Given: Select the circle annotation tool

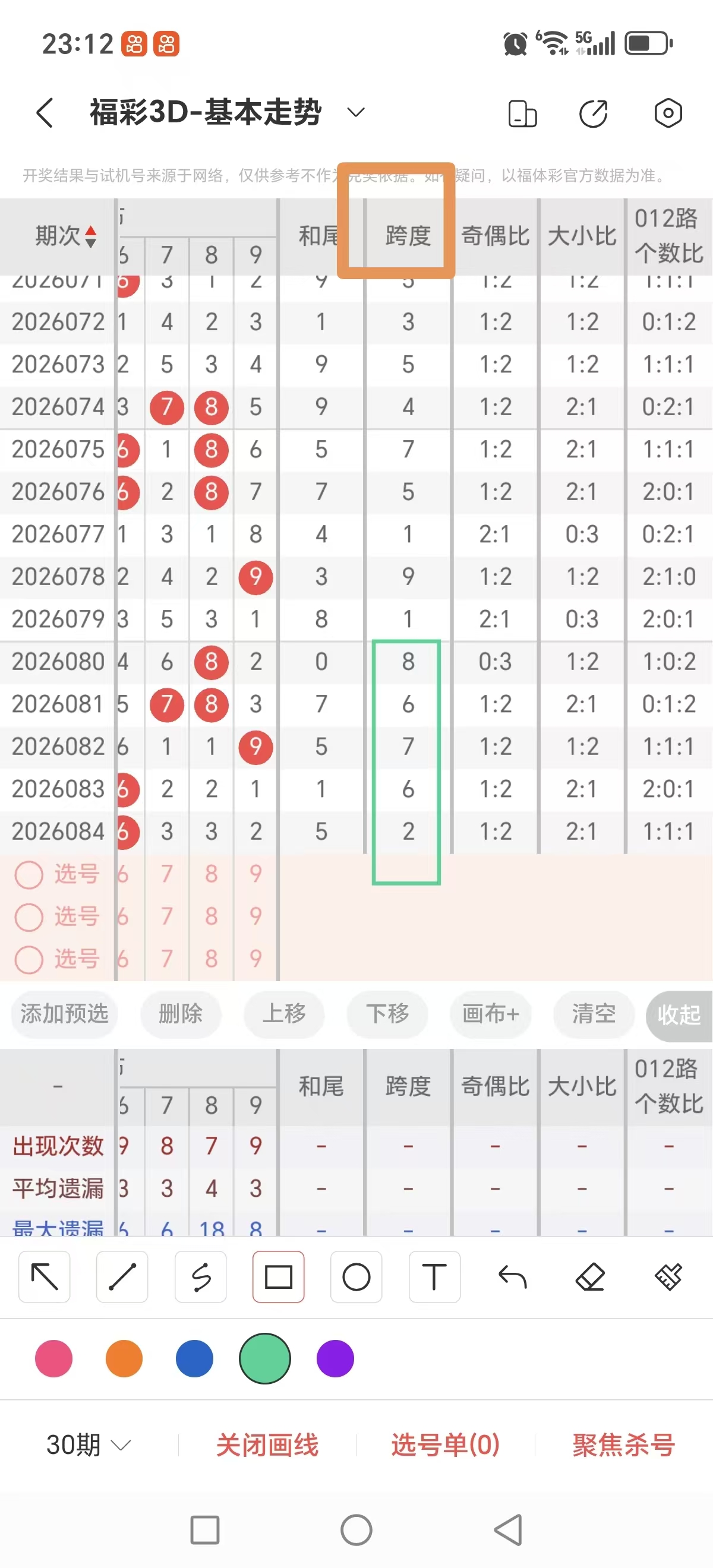Looking at the screenshot, I should click(x=356, y=1278).
